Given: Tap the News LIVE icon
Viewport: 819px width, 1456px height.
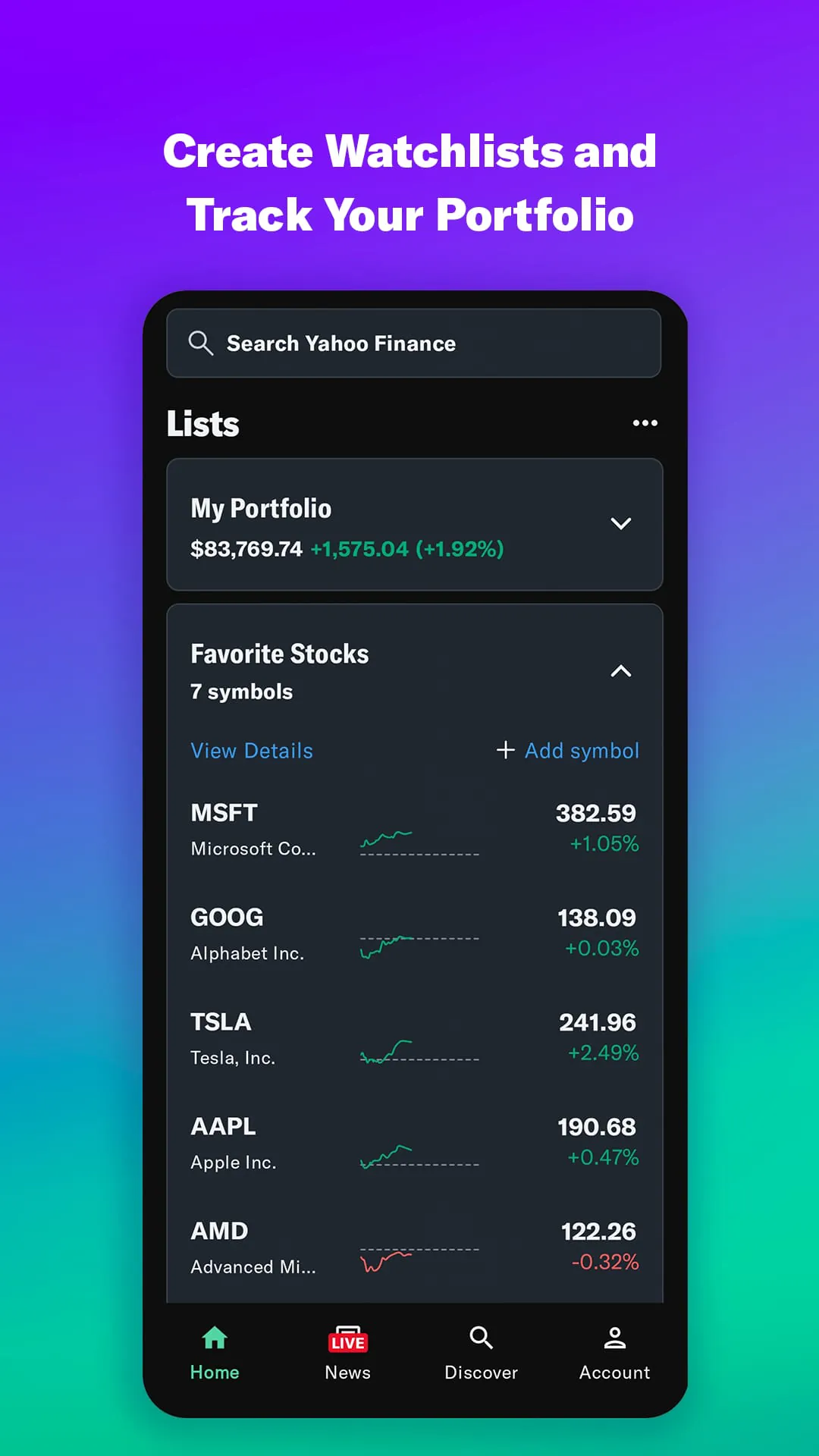Looking at the screenshot, I should [x=347, y=1336].
